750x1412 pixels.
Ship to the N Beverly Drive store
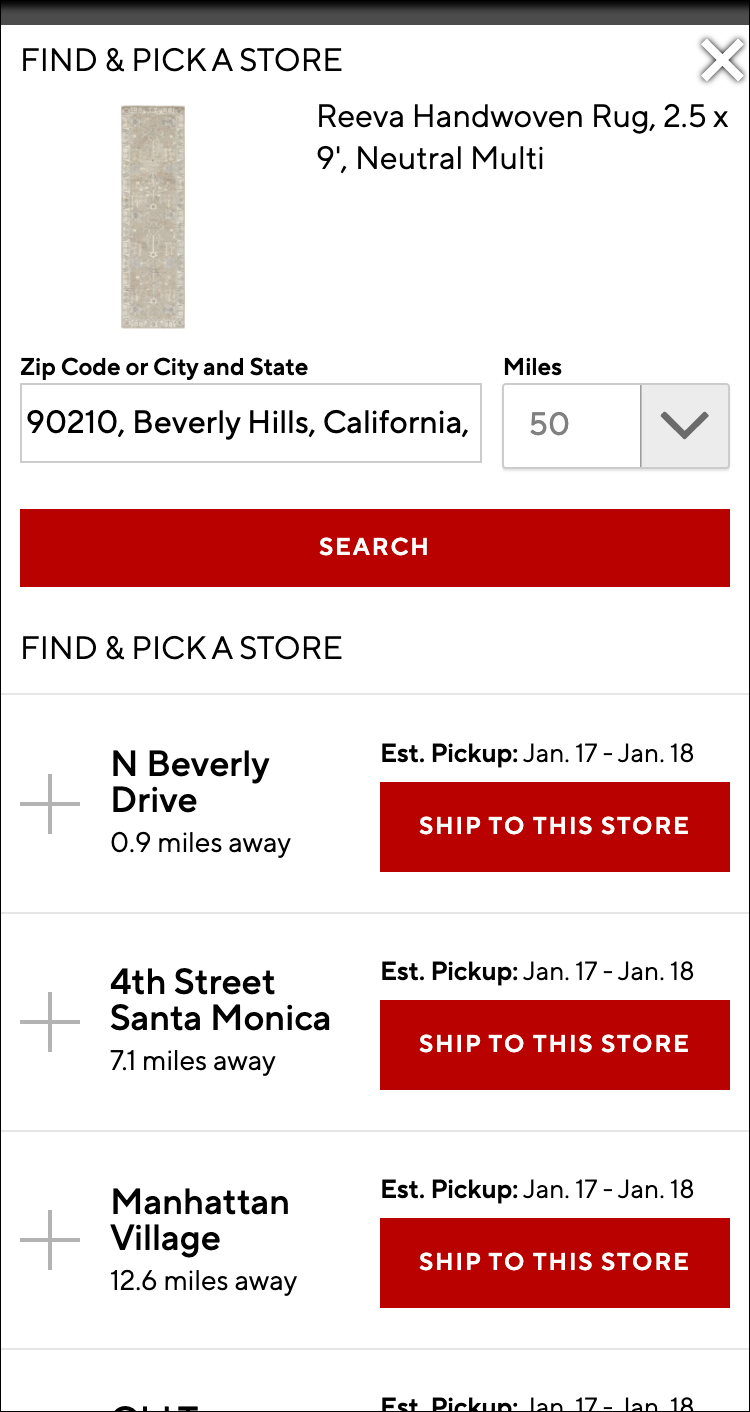554,826
